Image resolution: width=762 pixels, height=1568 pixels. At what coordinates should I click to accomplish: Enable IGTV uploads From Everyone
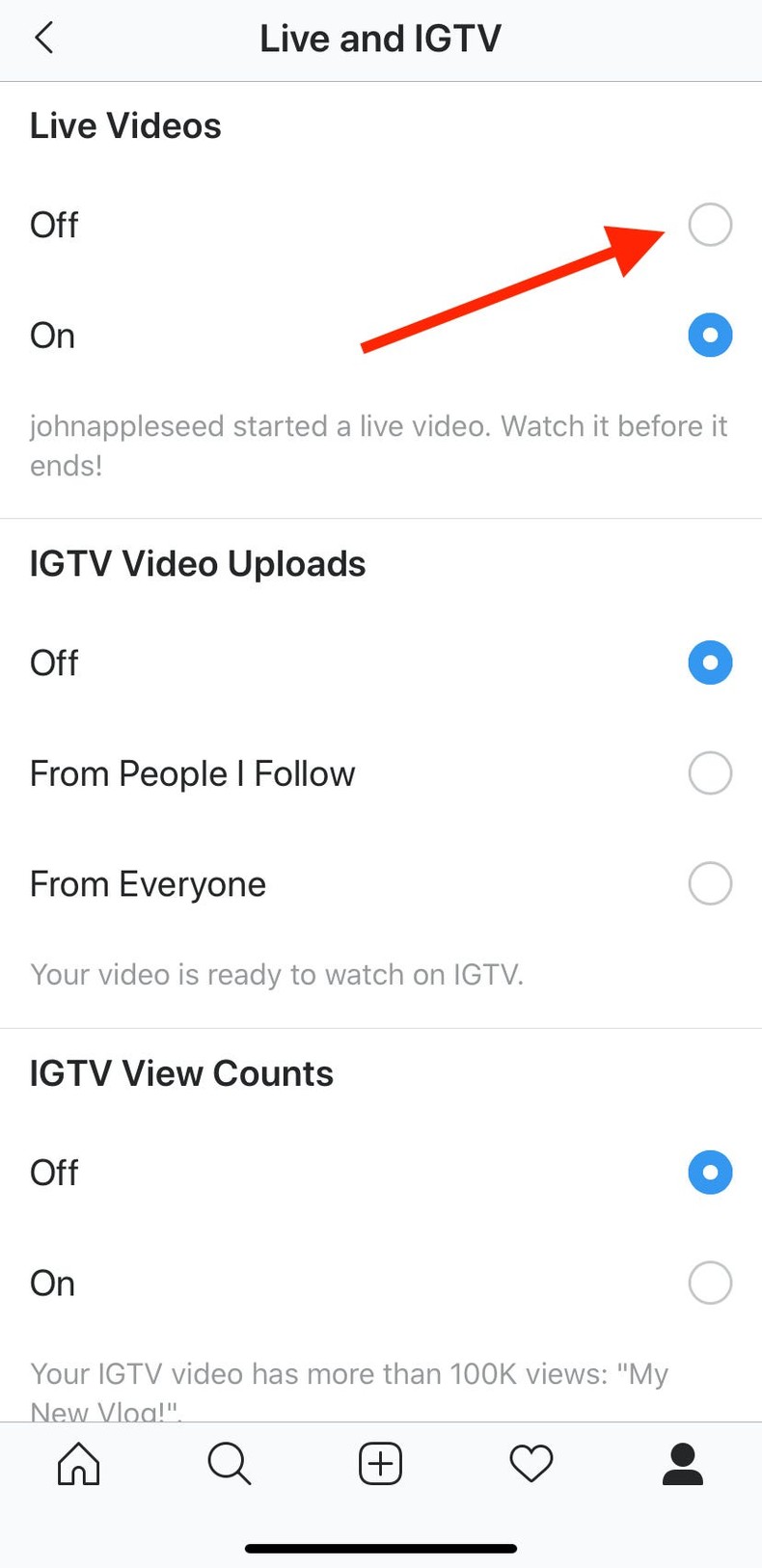click(710, 883)
